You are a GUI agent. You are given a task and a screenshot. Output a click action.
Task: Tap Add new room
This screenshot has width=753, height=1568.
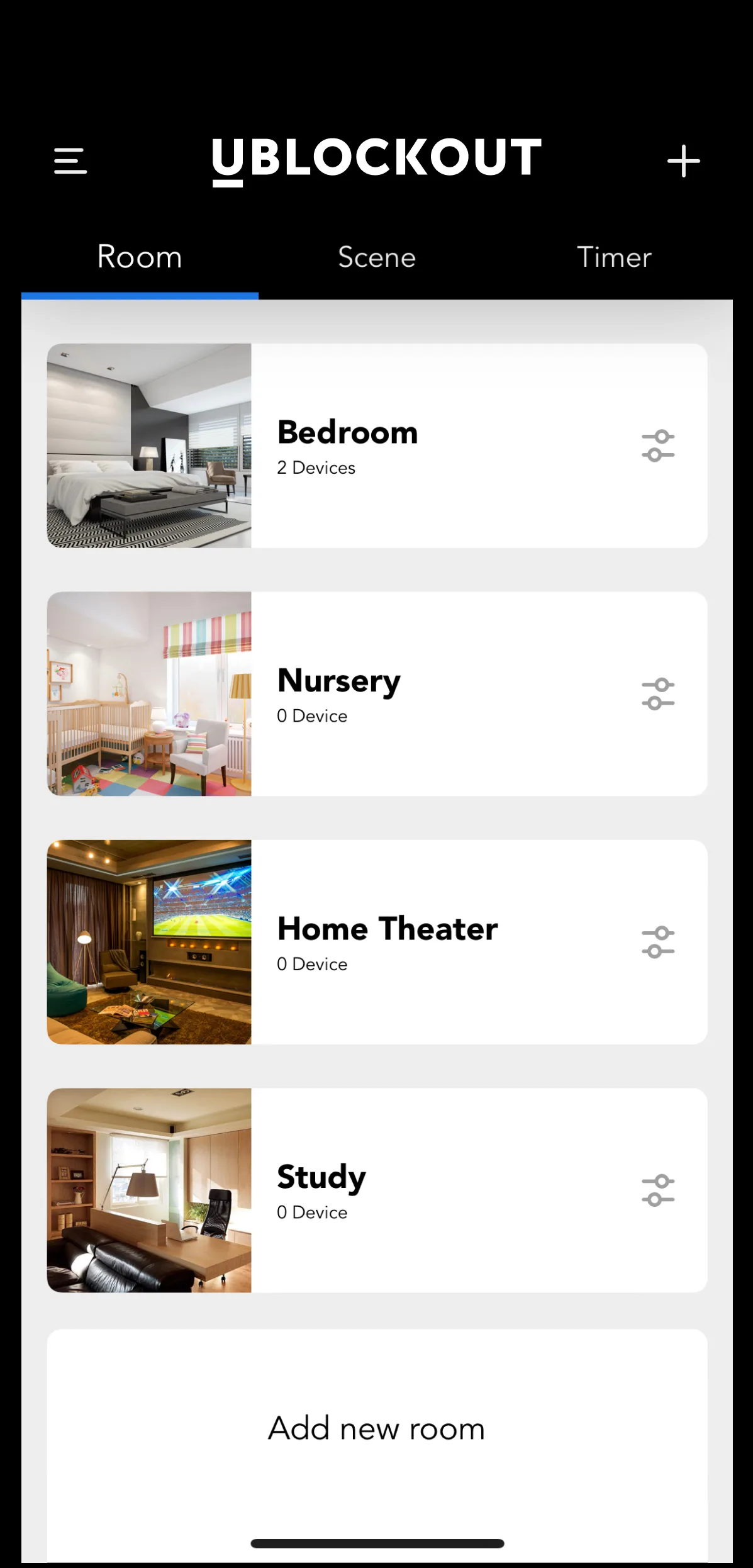(x=376, y=1428)
